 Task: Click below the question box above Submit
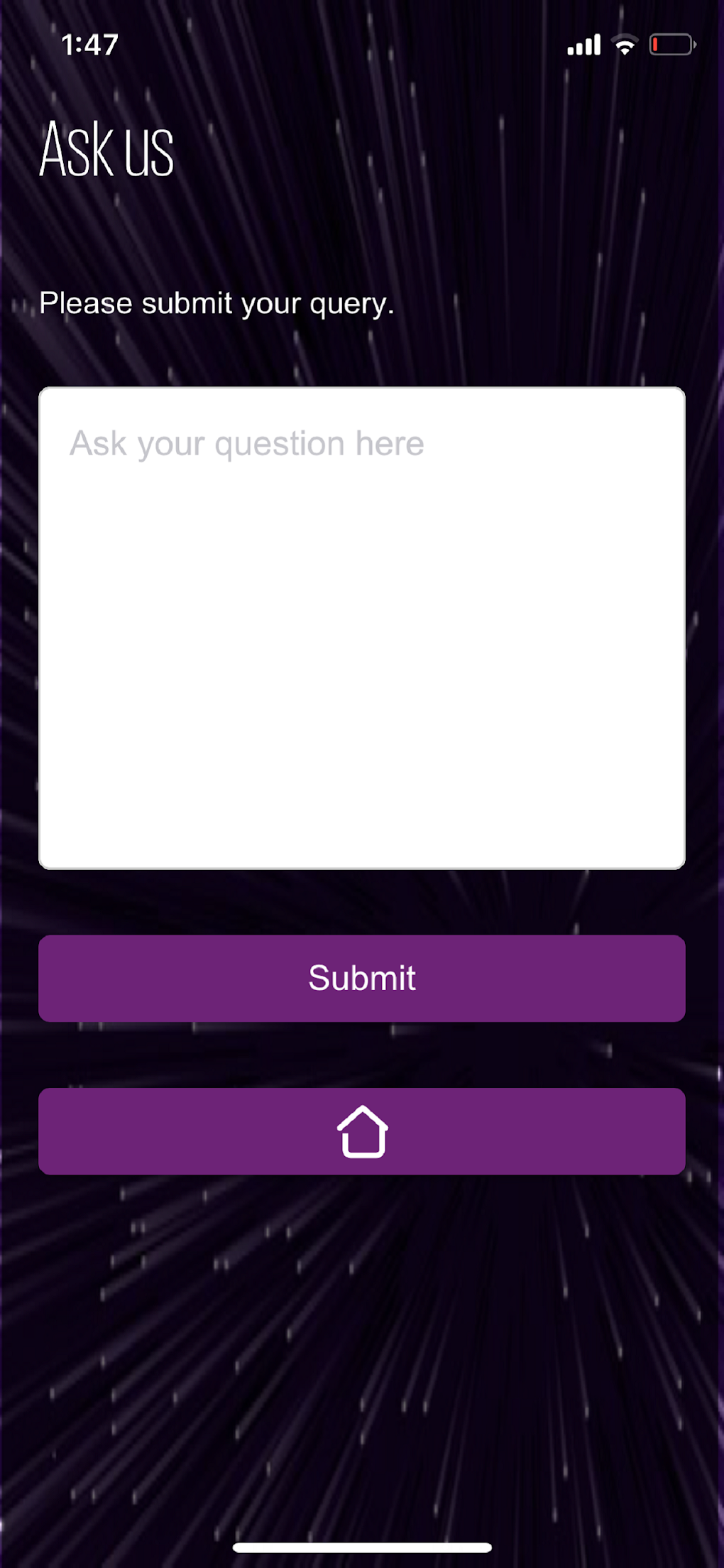tap(362, 902)
